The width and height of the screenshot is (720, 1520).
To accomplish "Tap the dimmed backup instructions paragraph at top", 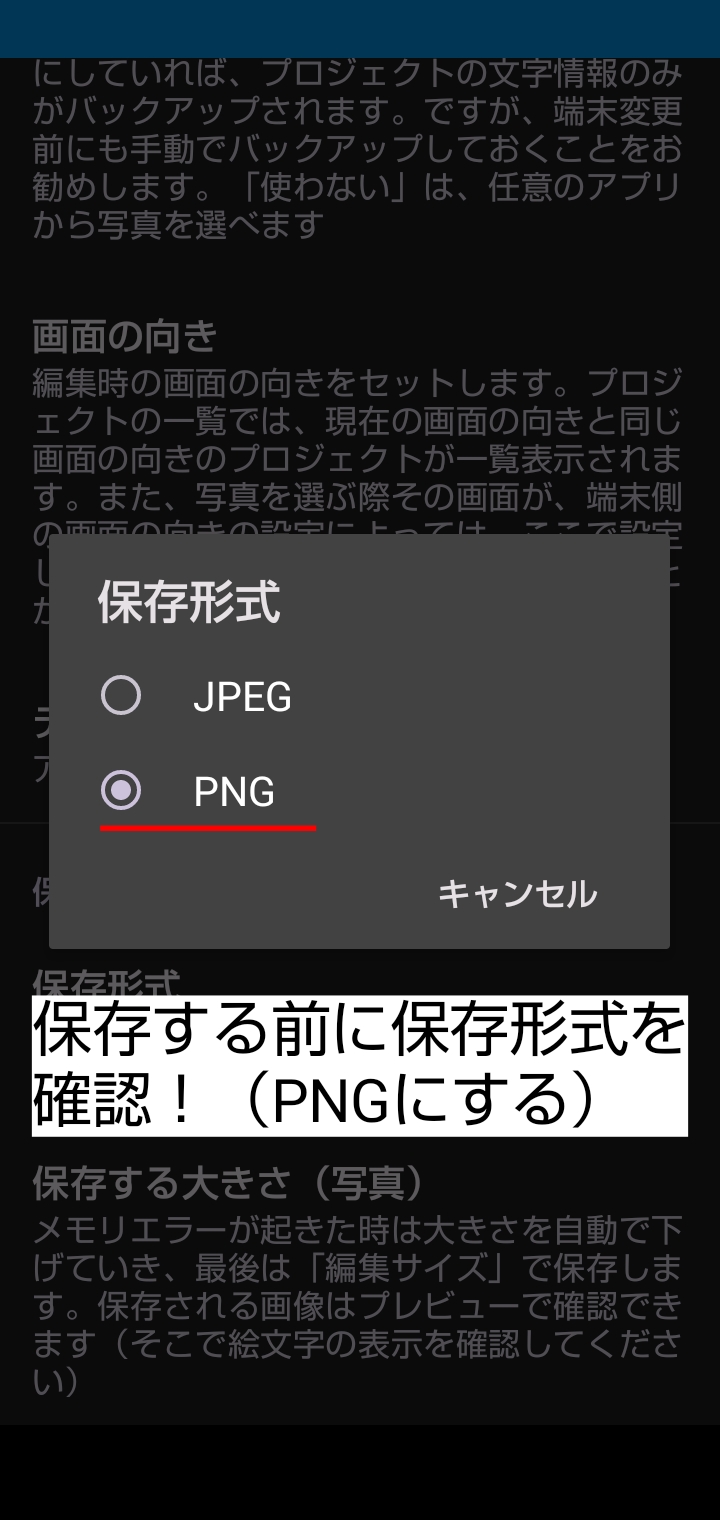I will 360,145.
